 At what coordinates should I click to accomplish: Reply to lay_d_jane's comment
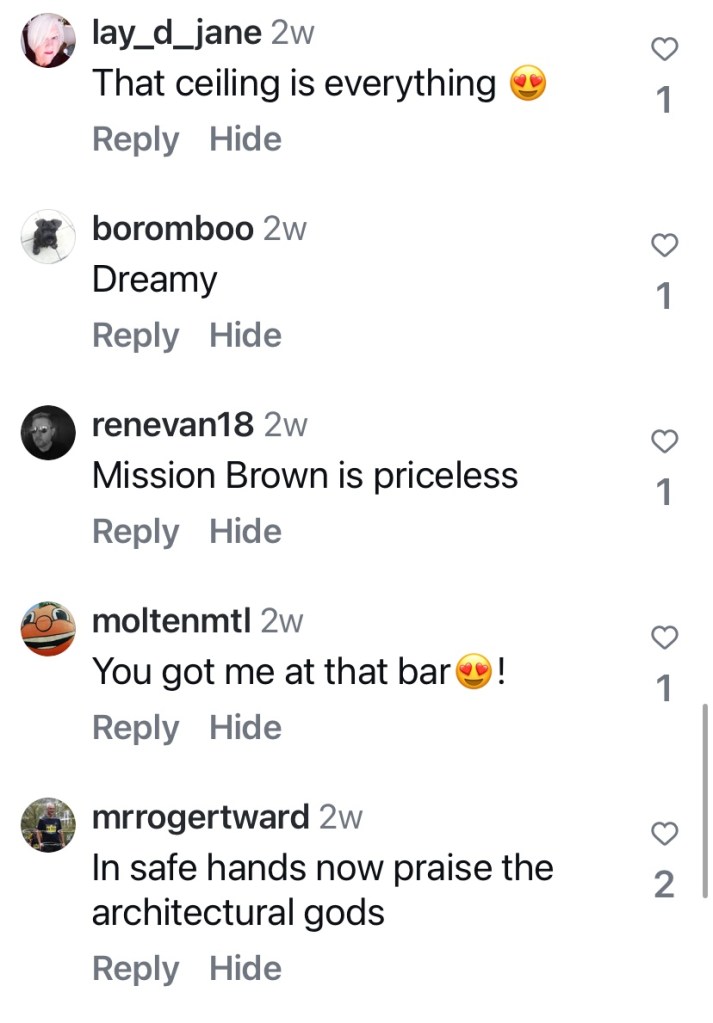point(135,139)
